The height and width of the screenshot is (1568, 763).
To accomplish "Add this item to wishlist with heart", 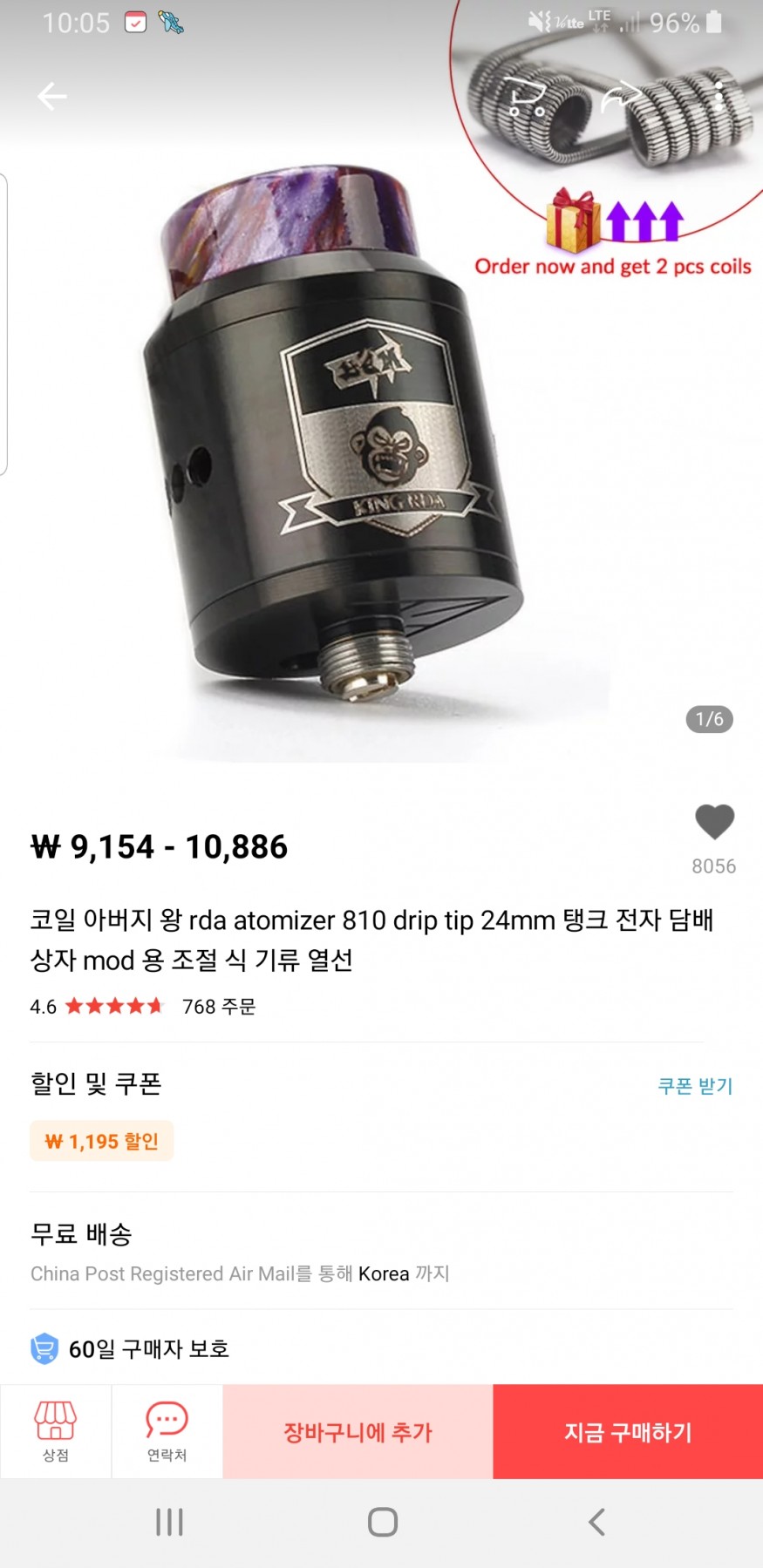I will pyautogui.click(x=714, y=822).
